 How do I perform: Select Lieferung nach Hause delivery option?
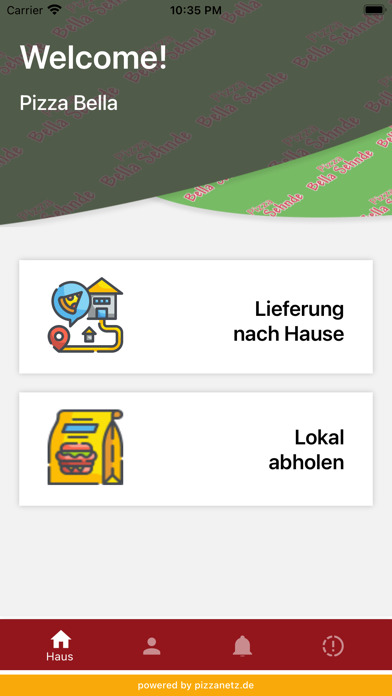click(x=196, y=316)
